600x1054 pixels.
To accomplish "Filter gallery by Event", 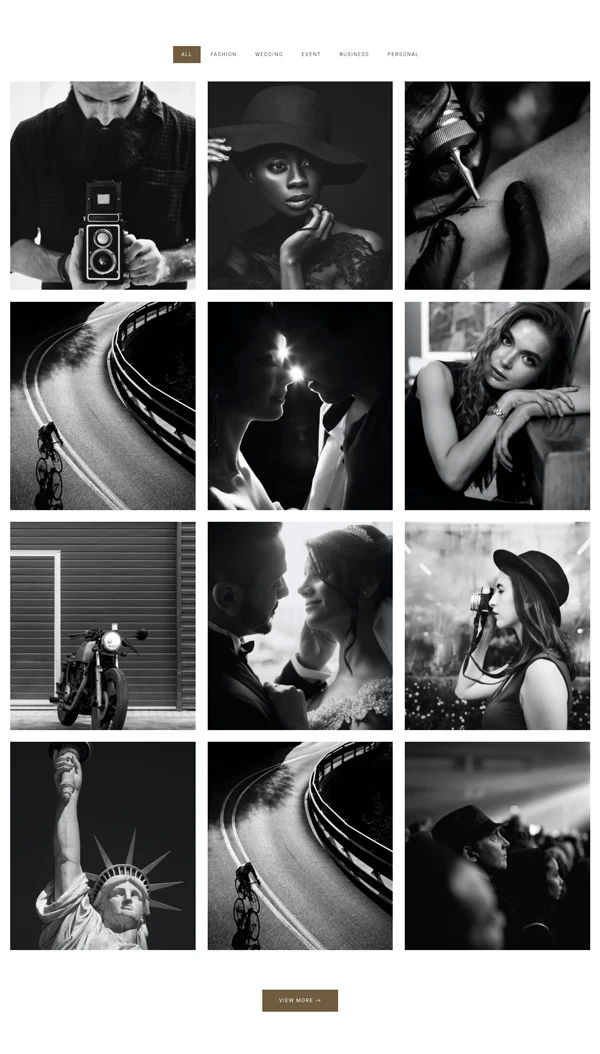I will tap(310, 54).
